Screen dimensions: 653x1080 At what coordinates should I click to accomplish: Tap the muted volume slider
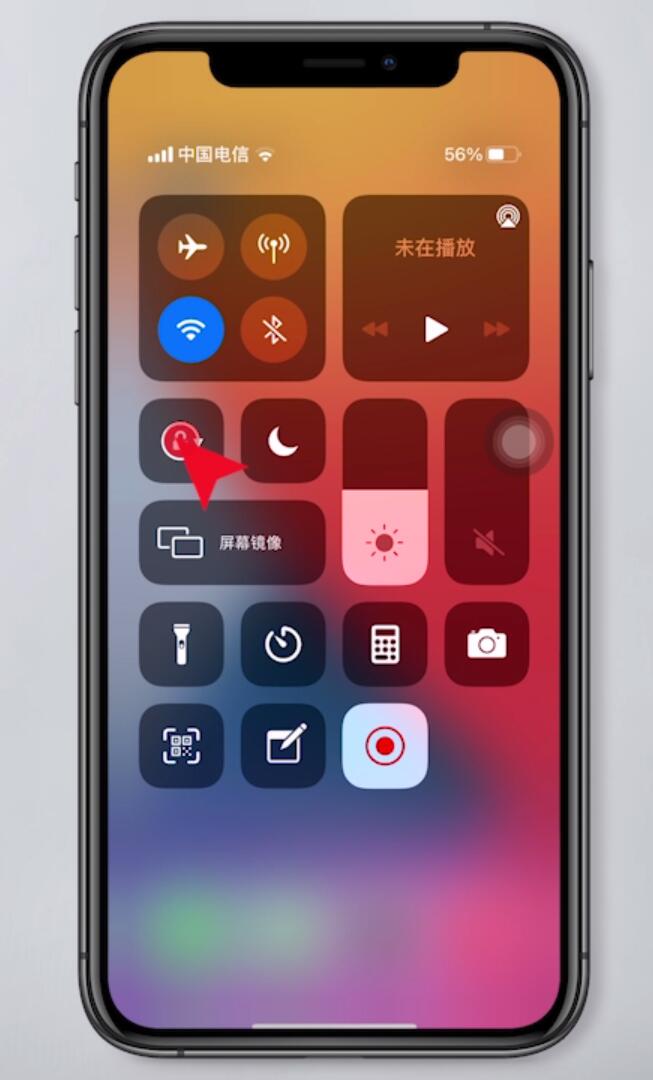(x=487, y=492)
